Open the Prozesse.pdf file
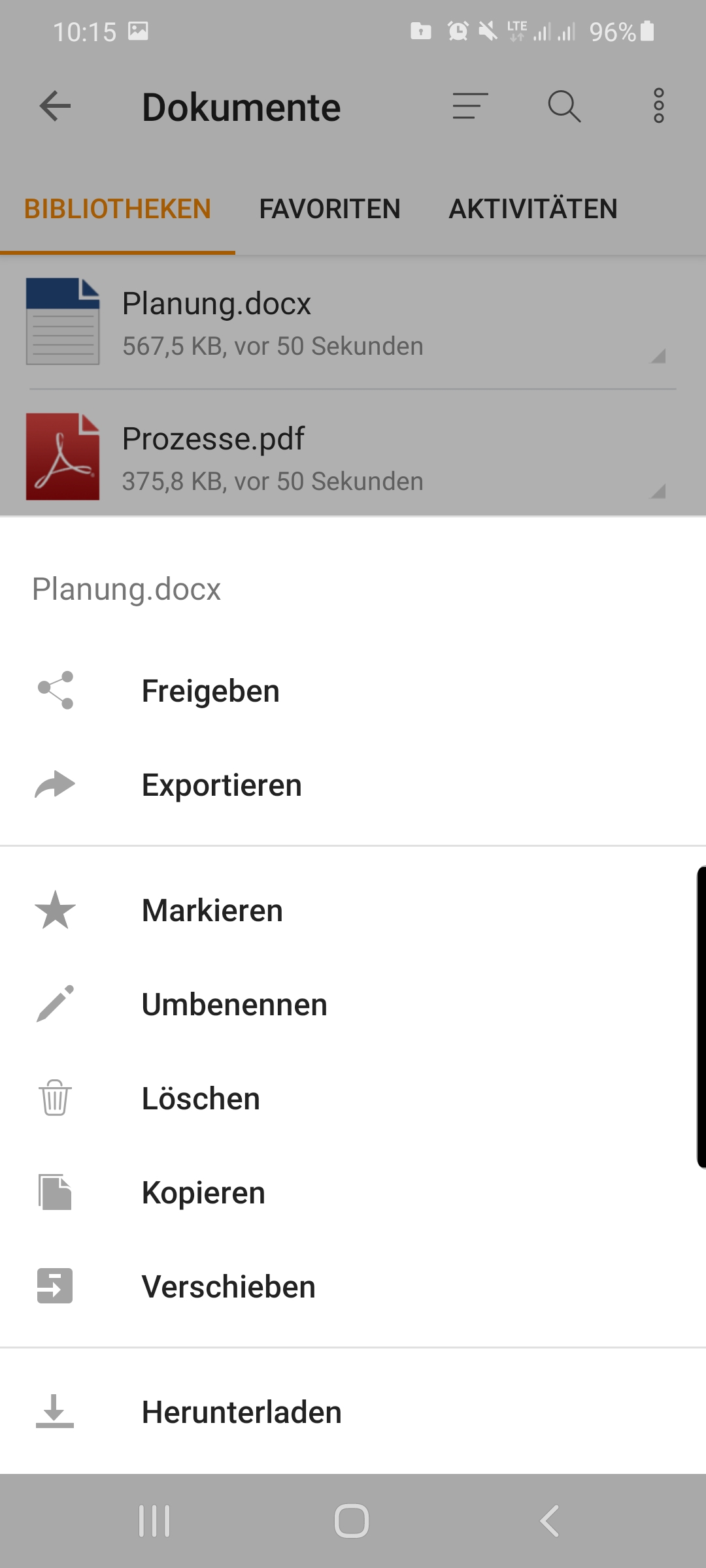The image size is (706, 1568). [x=213, y=439]
